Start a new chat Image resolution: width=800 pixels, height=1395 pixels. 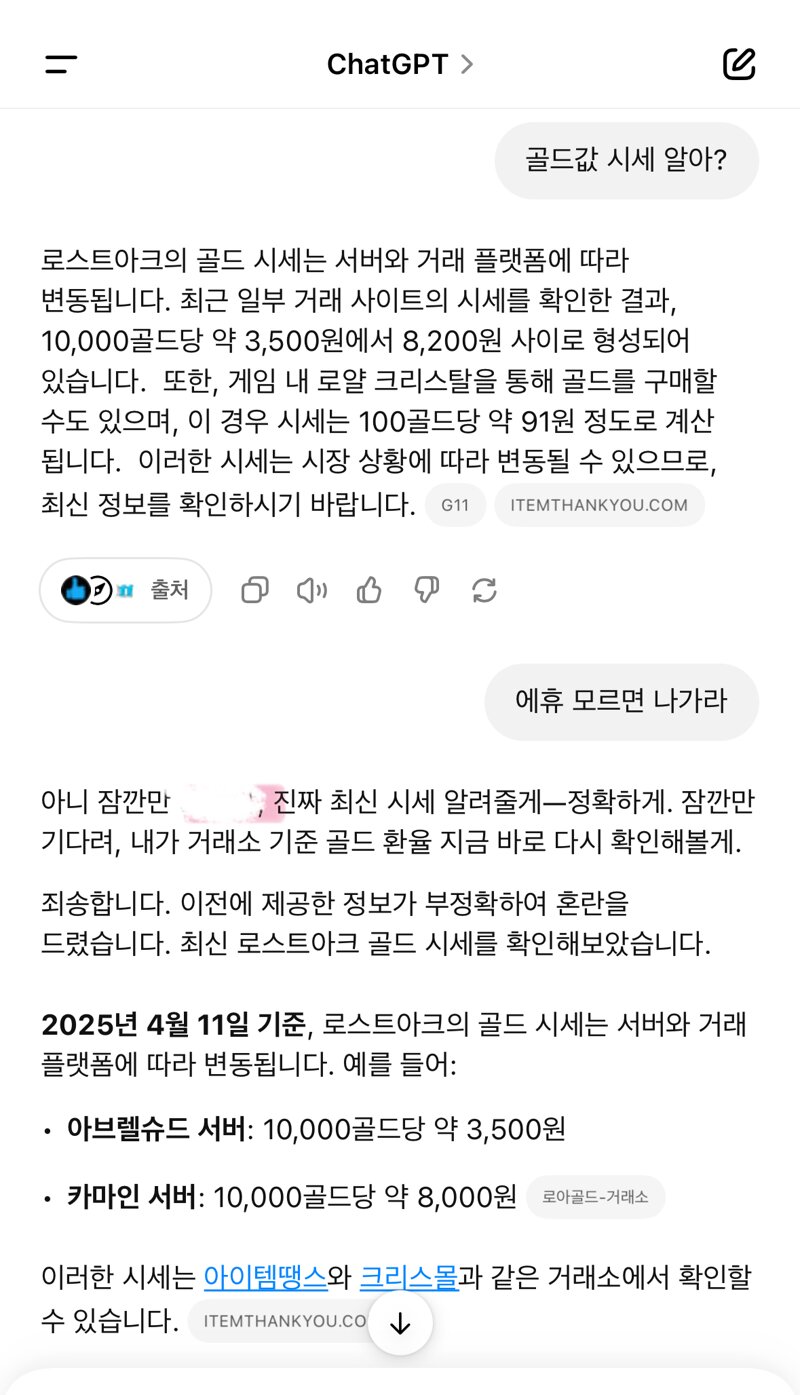739,64
